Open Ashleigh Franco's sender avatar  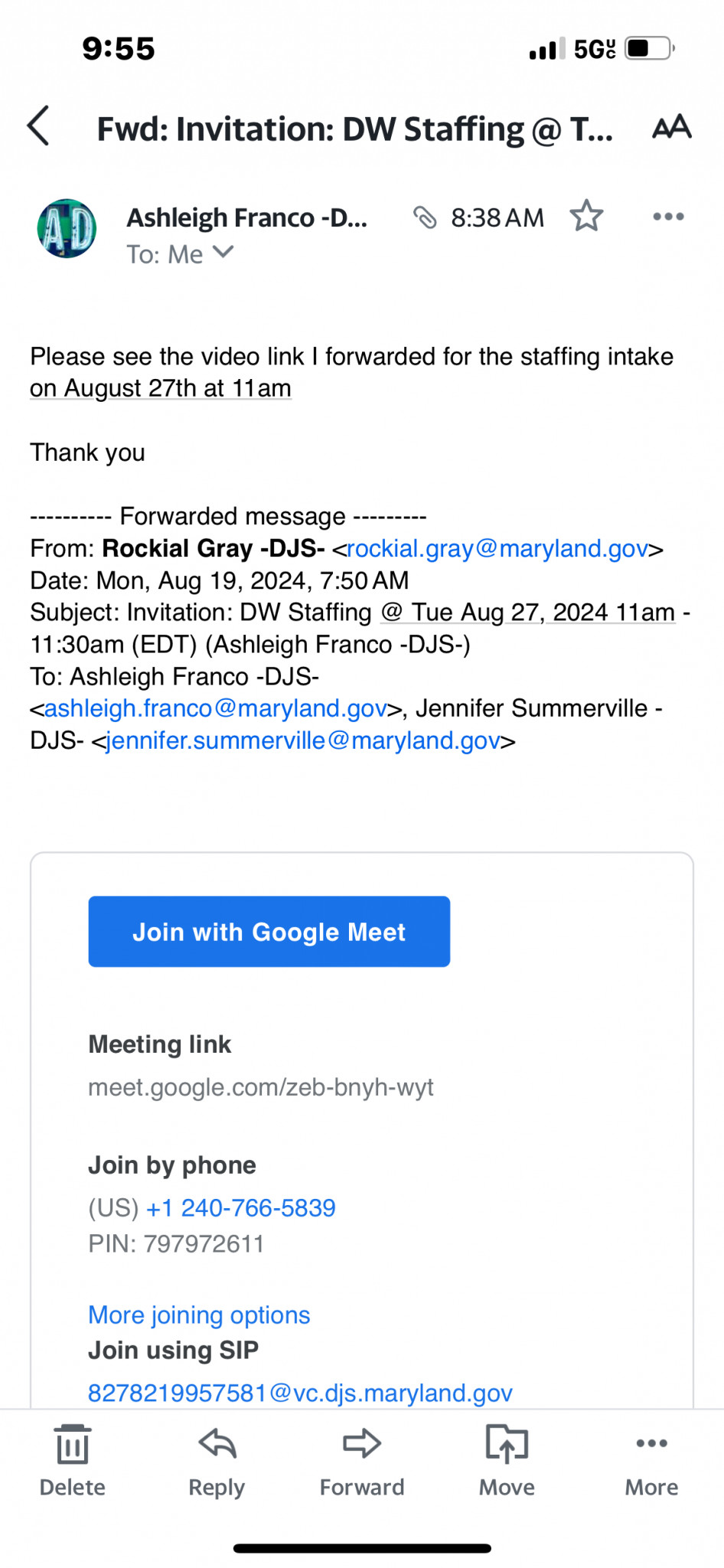coord(67,228)
